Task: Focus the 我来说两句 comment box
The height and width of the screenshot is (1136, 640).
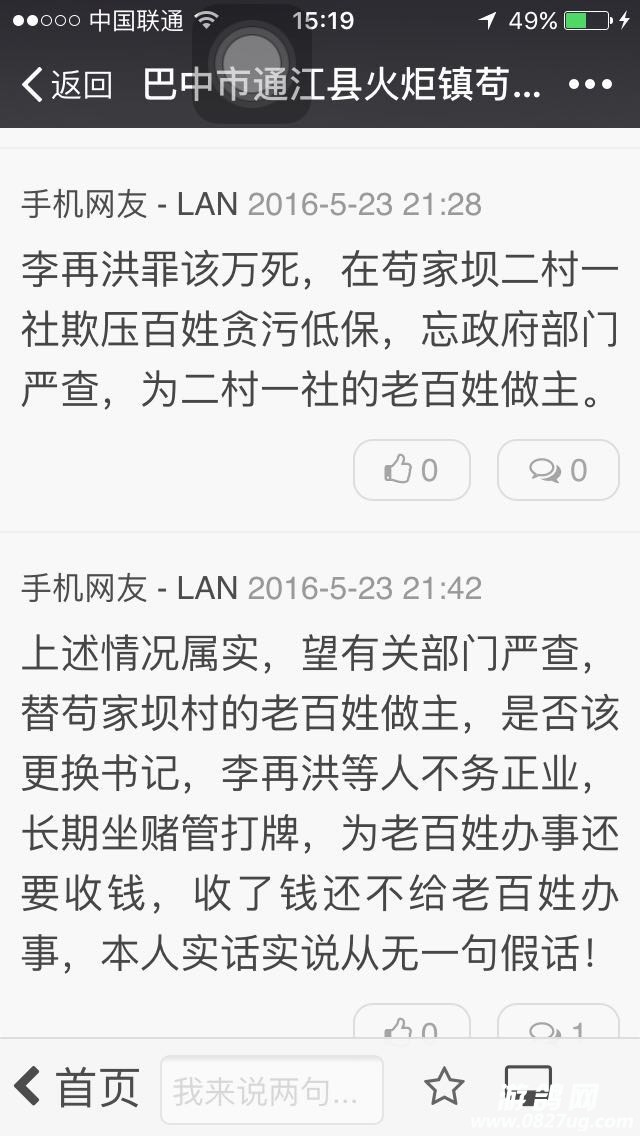Action: click(x=271, y=1090)
